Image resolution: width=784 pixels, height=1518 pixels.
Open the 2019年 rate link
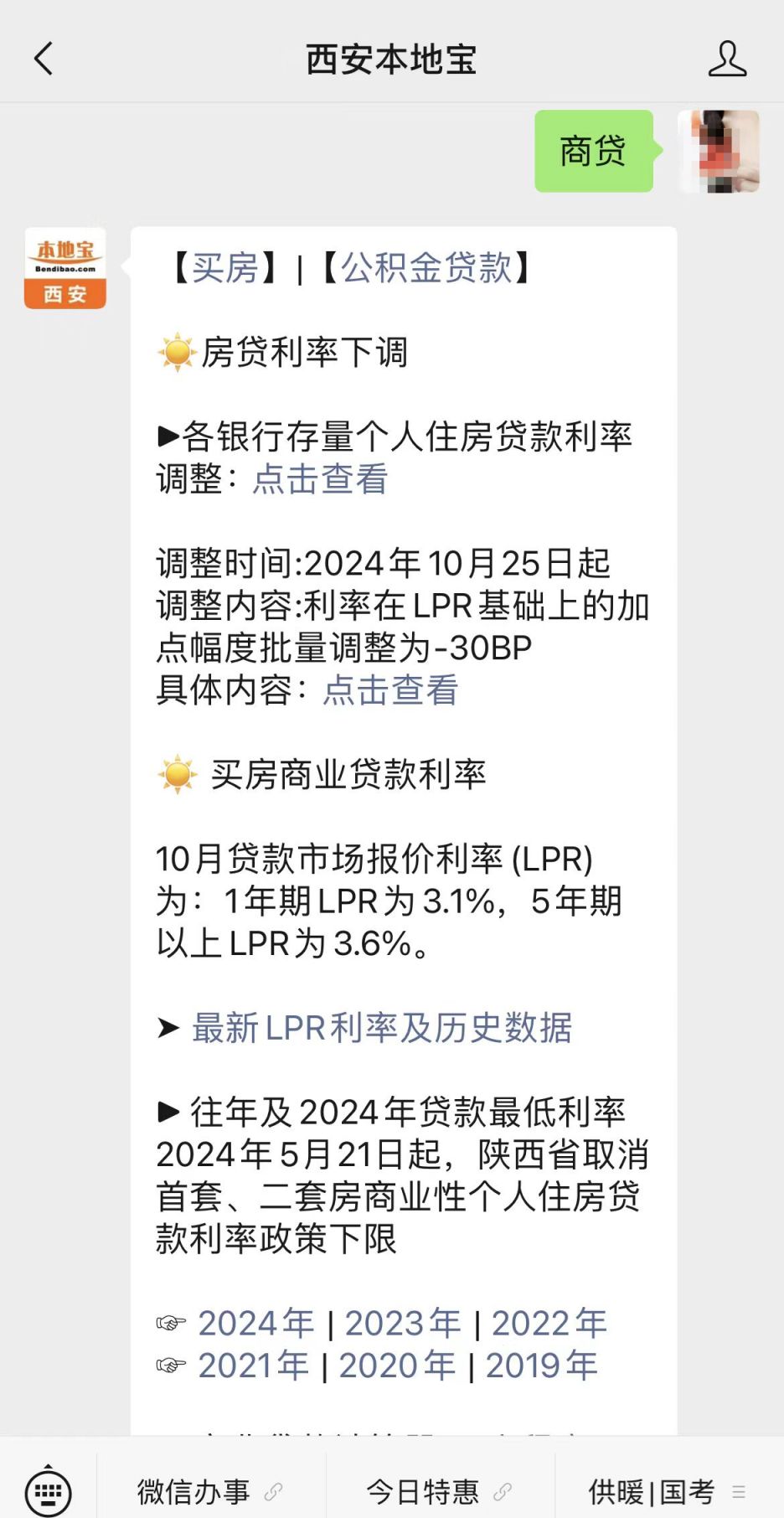coord(543,1364)
